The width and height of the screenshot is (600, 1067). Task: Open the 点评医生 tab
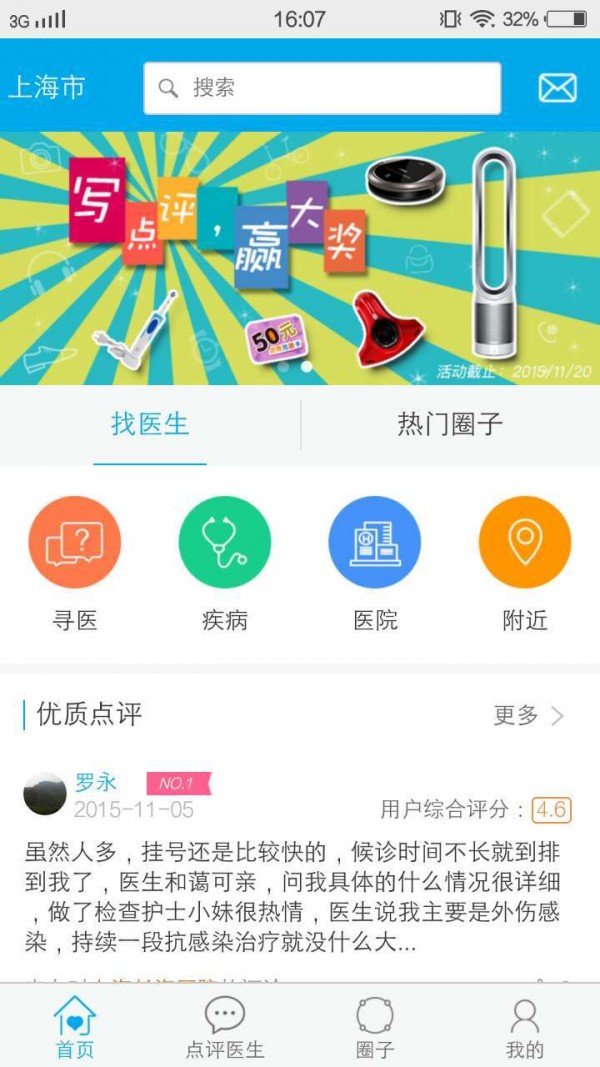coord(225,1026)
